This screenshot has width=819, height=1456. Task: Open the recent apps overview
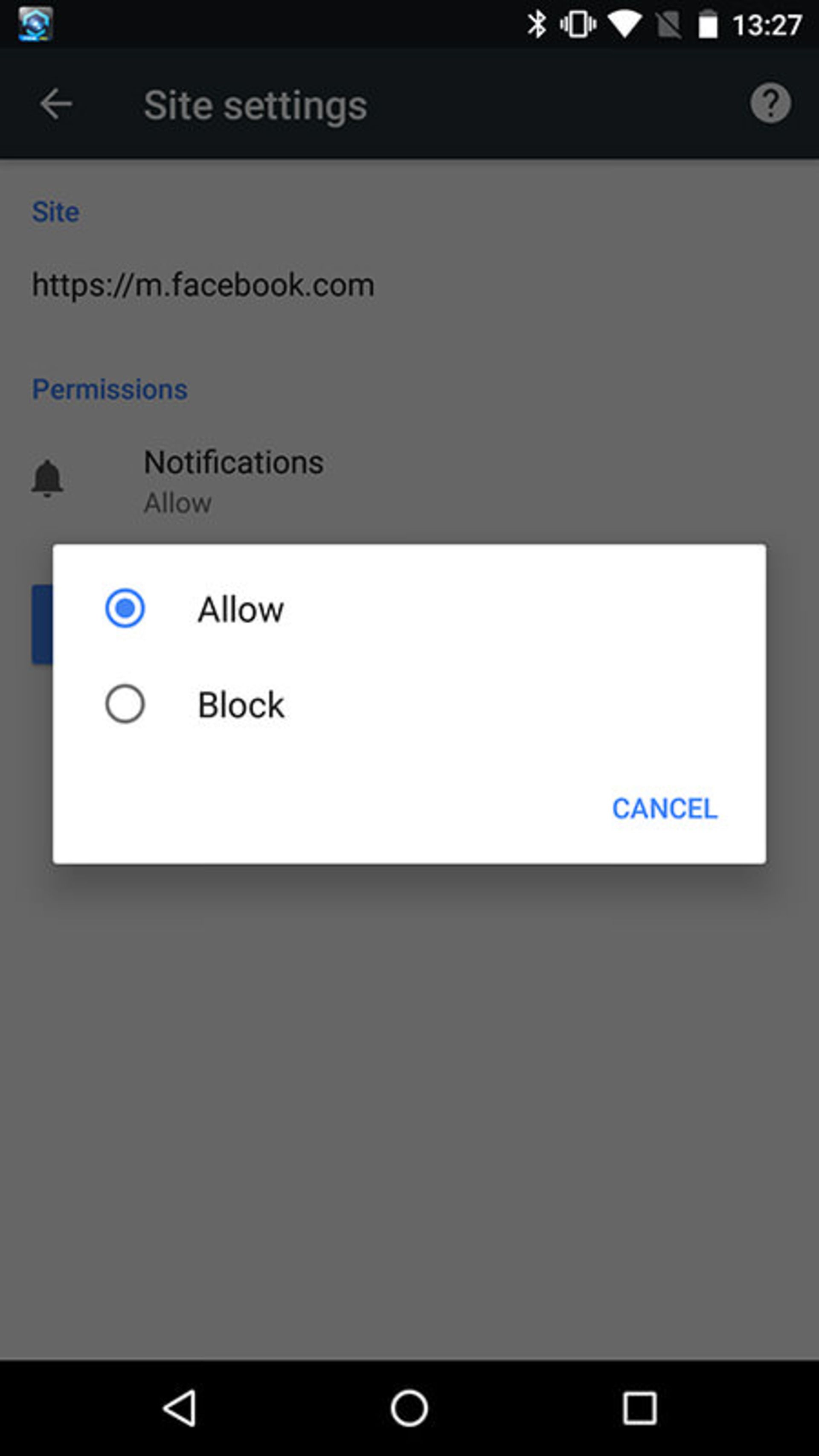pos(639,1408)
